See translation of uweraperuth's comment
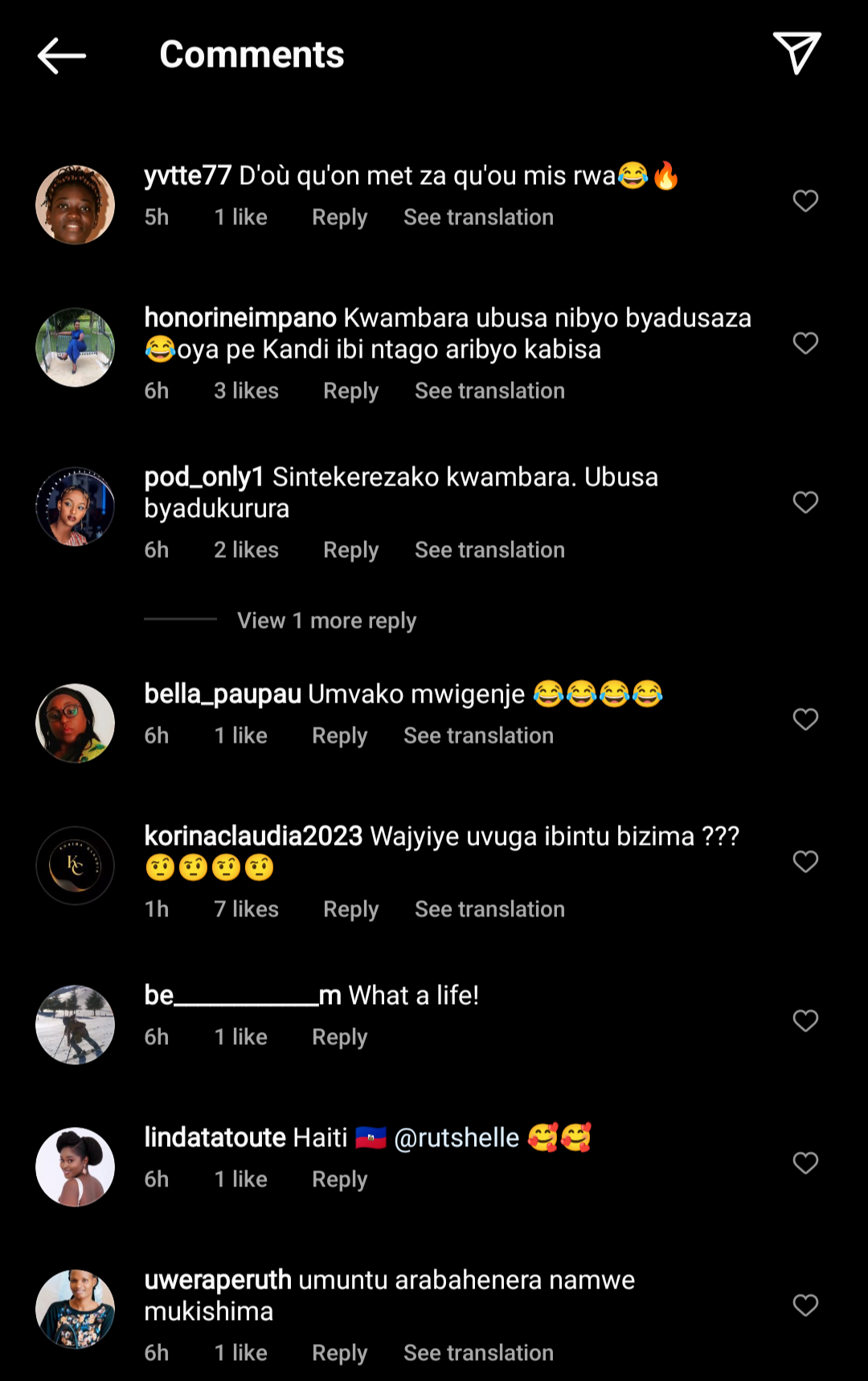868x1381 pixels. coord(478,1354)
